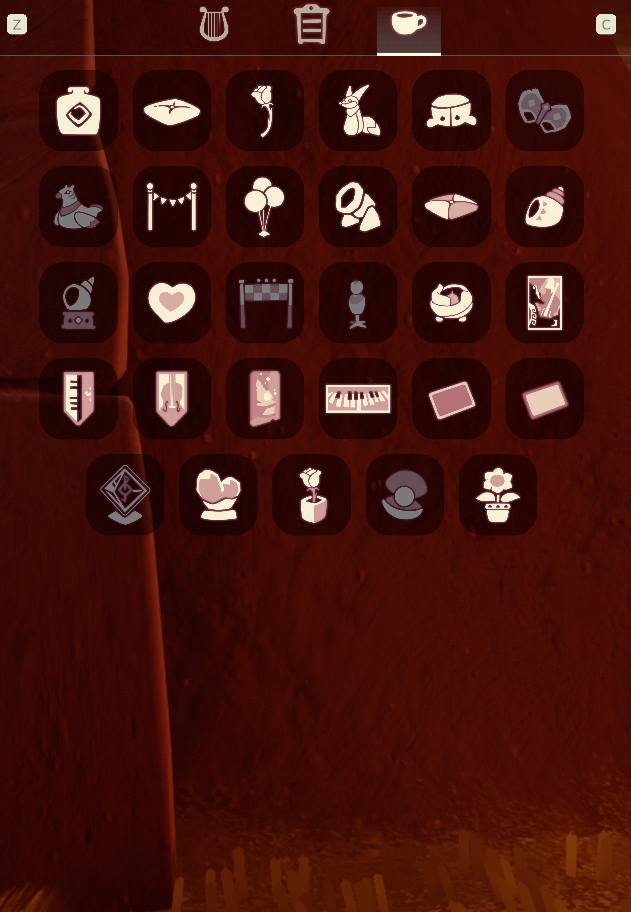Pick the rubber duck bird item
631x912 pixels.
78,206
